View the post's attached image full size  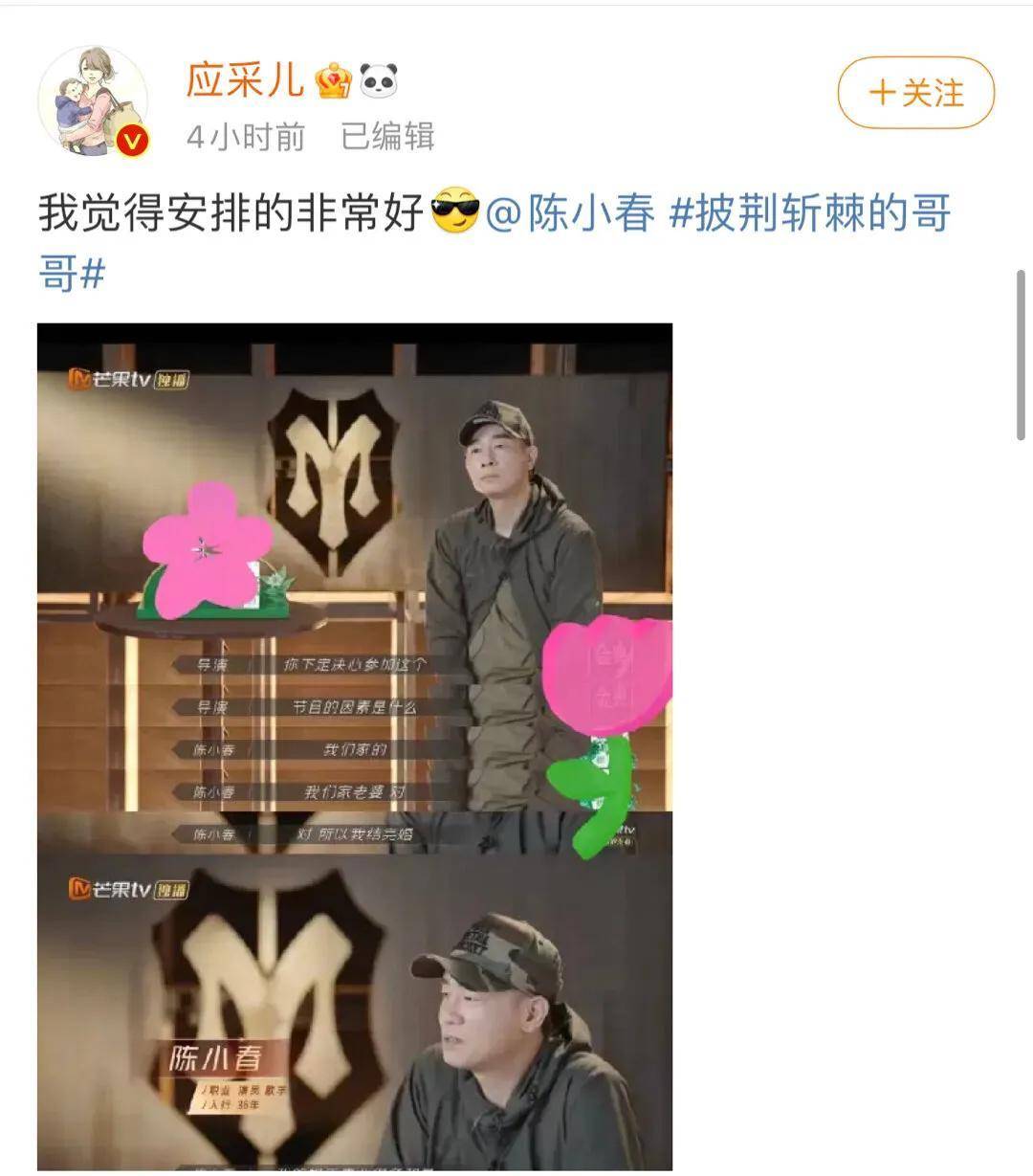click(x=355, y=746)
